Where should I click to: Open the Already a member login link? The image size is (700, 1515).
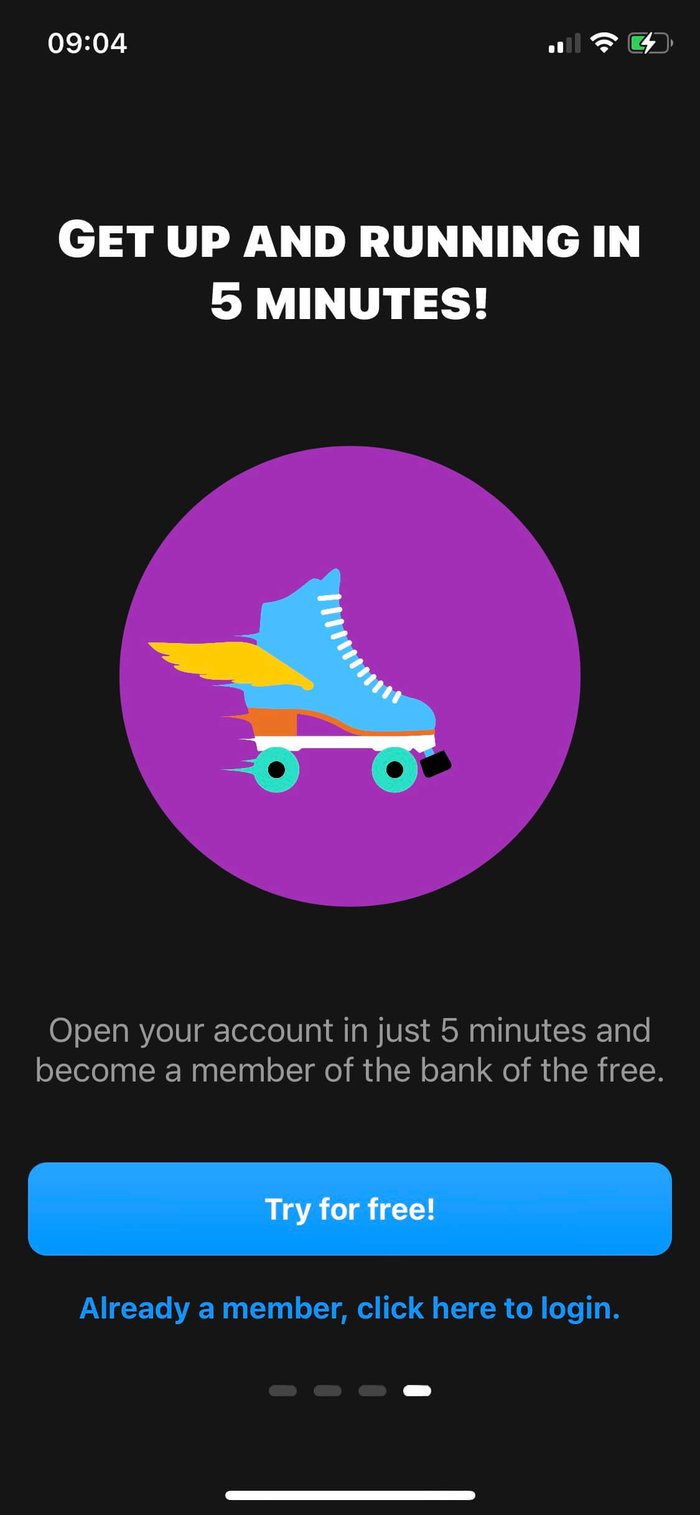[350, 1308]
